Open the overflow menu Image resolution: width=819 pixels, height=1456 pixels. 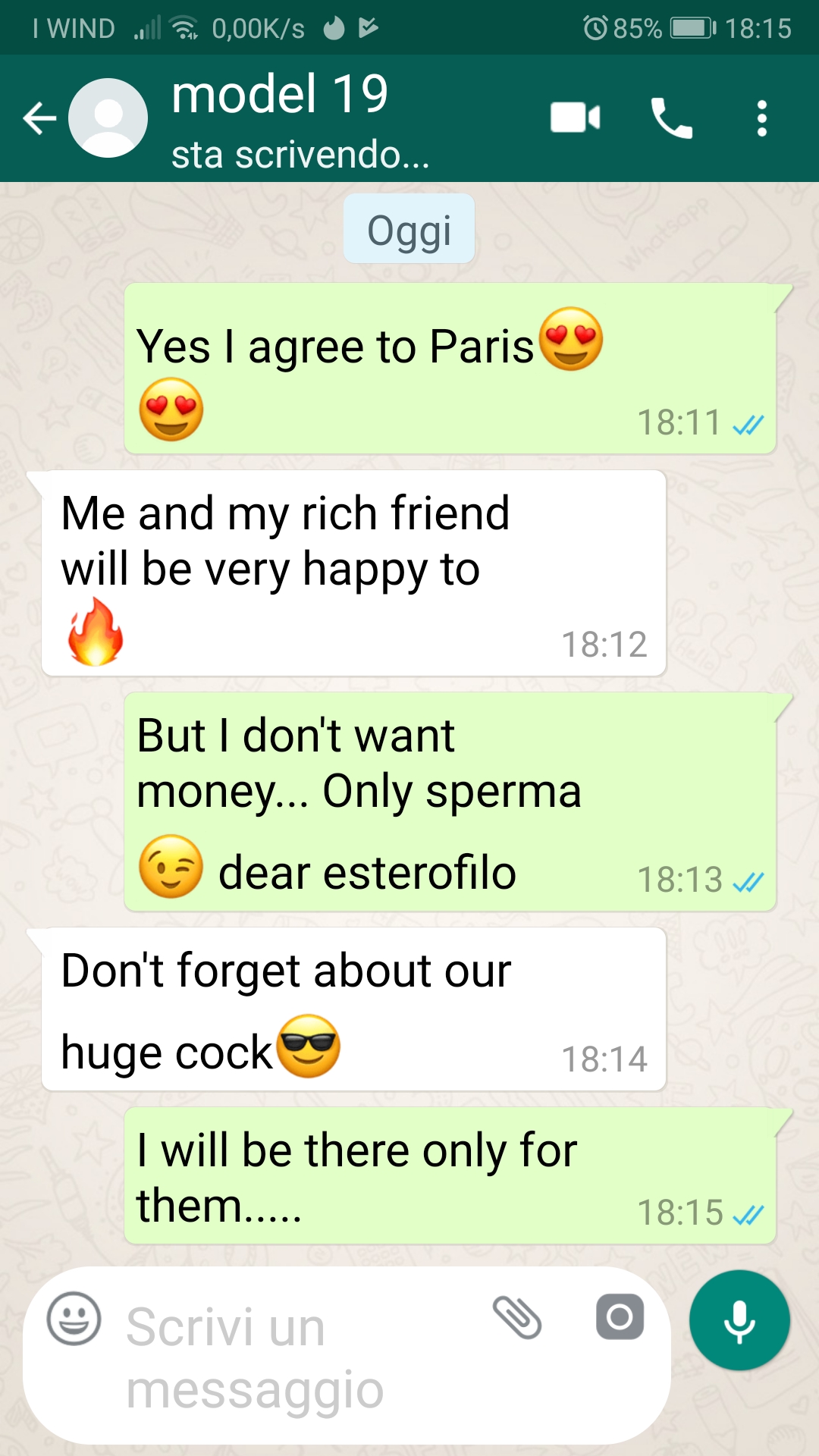[762, 118]
